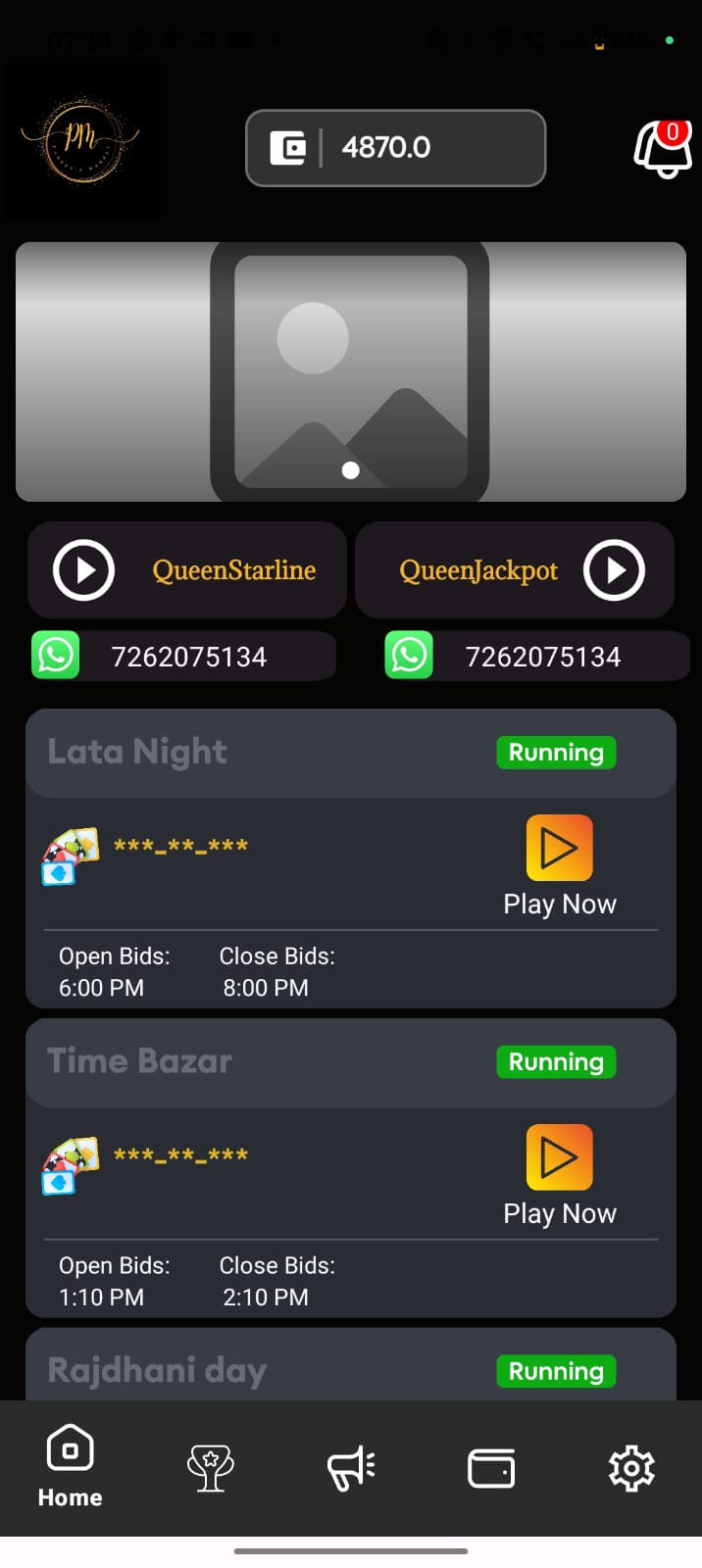Switch to the wallet tab

point(491,1468)
